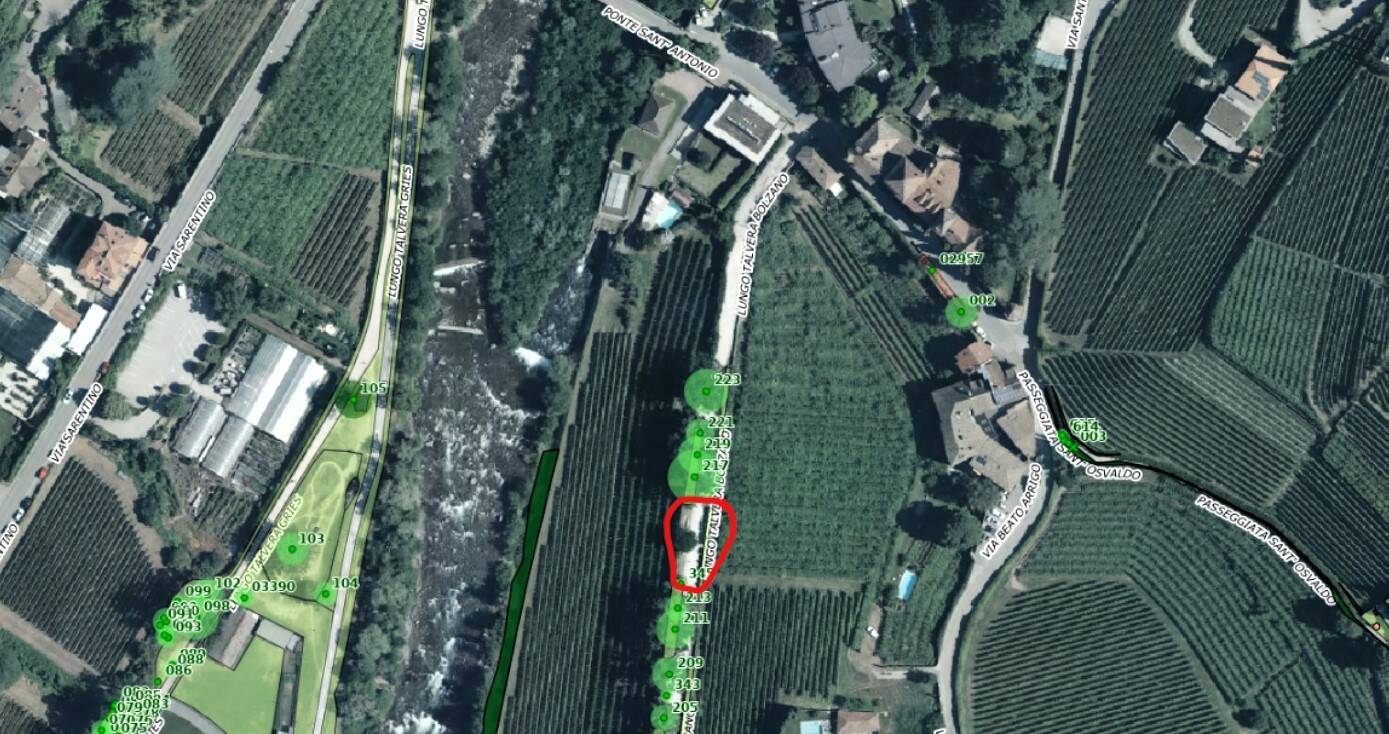Select tree marker 211
Viewport: 1389px width, 734px height.
pyautogui.click(x=673, y=629)
